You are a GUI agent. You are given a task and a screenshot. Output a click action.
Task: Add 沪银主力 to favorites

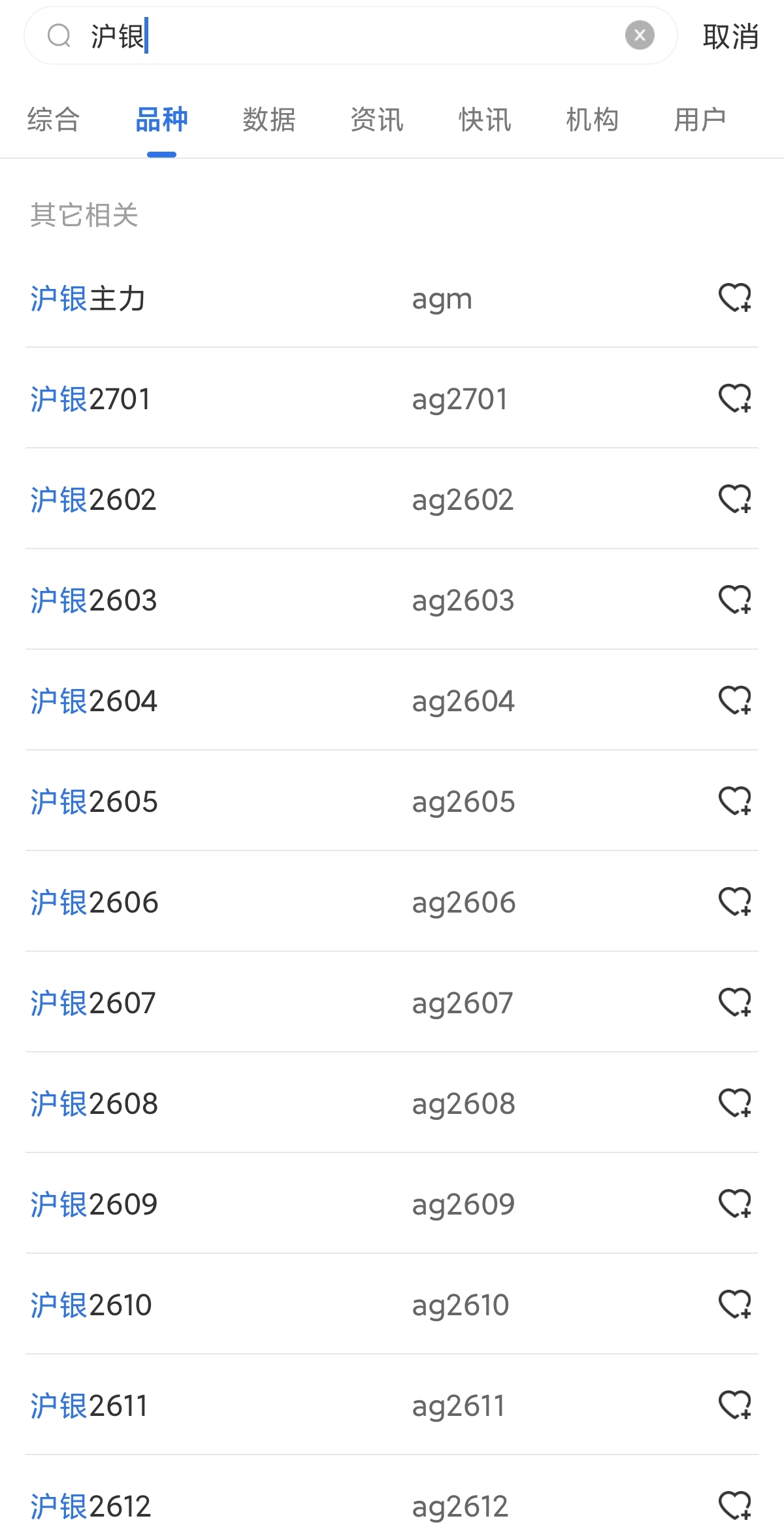click(x=735, y=298)
